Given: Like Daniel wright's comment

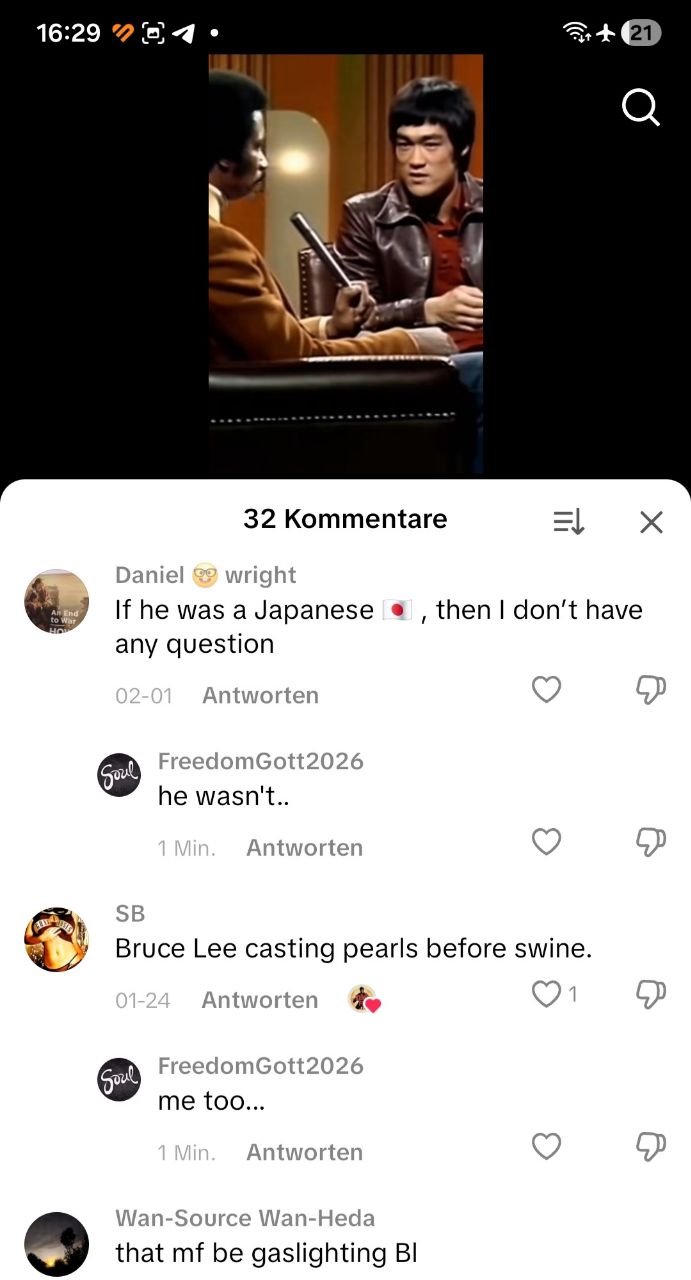Looking at the screenshot, I should [x=546, y=690].
